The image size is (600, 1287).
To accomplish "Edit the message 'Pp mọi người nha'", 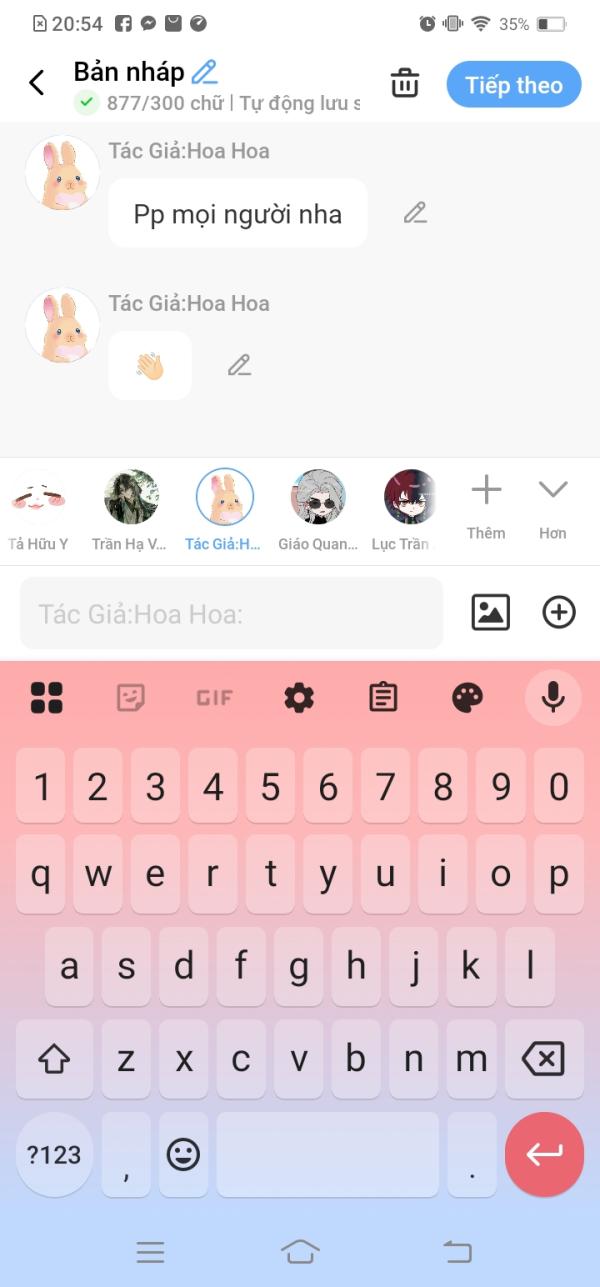I will (x=415, y=213).
